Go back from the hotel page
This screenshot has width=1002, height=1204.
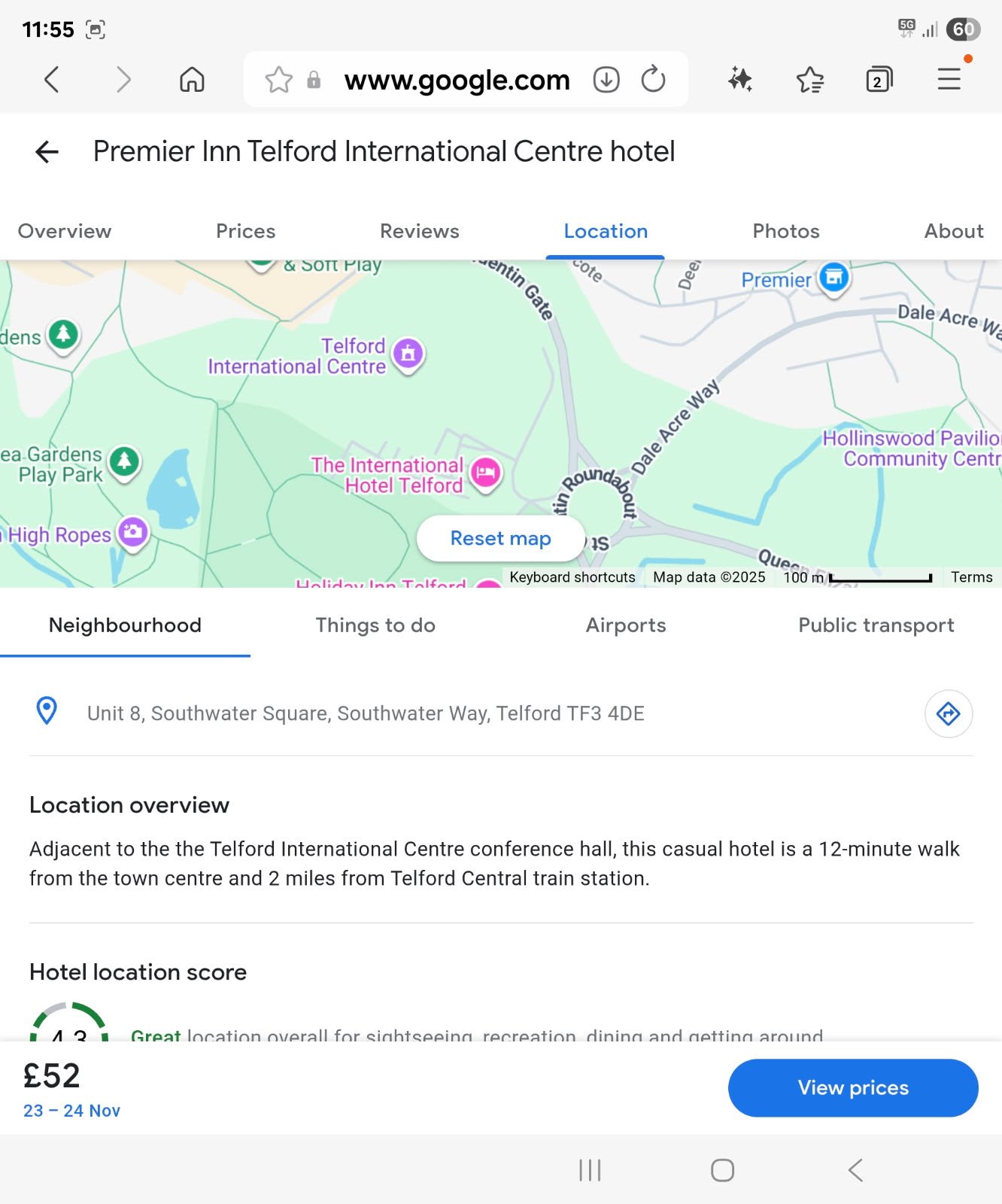(47, 152)
